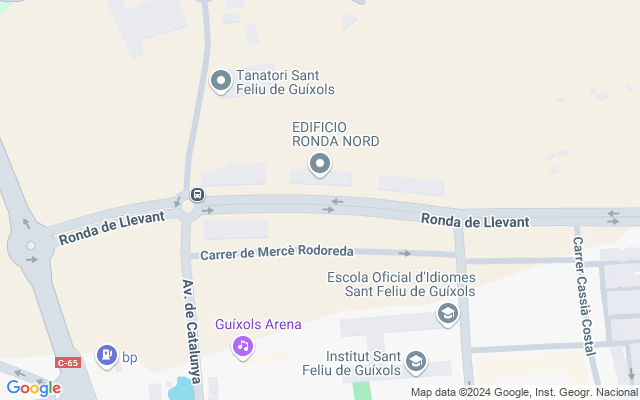Open the Tanatori Sant Feliu de Guíxols marker

tap(221, 80)
